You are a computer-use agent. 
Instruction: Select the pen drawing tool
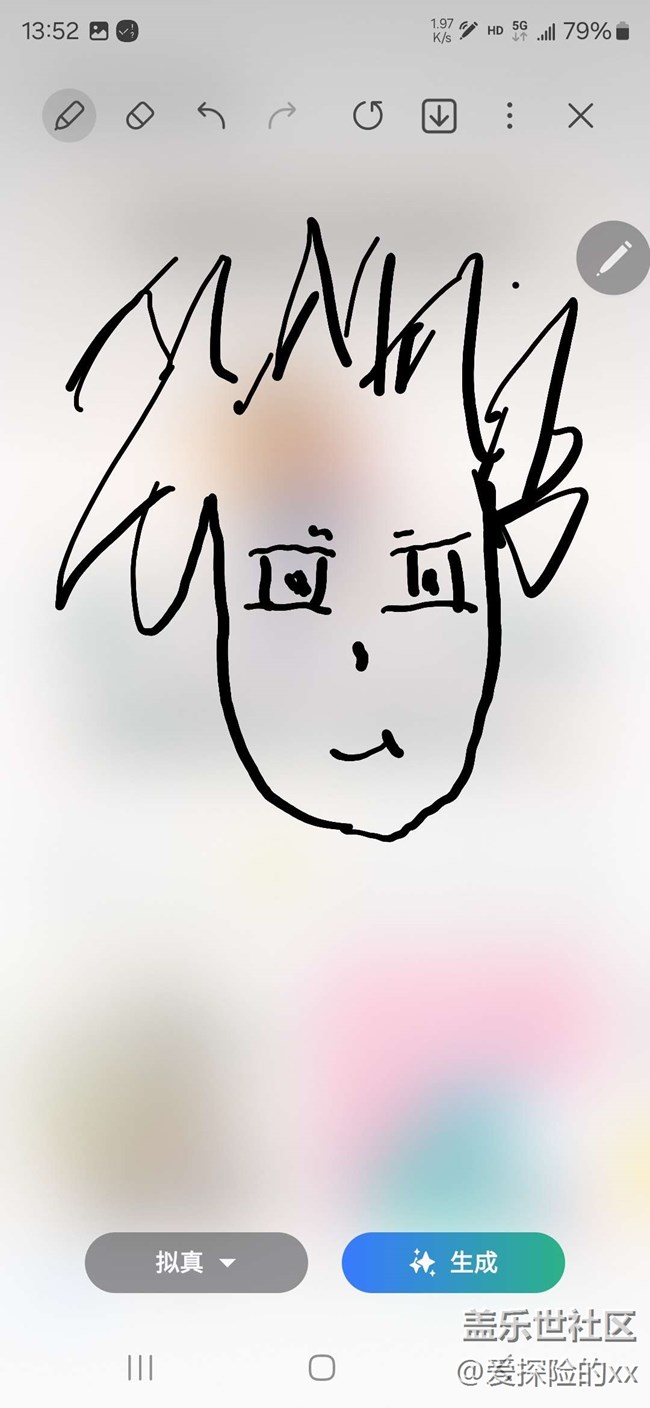(x=69, y=117)
